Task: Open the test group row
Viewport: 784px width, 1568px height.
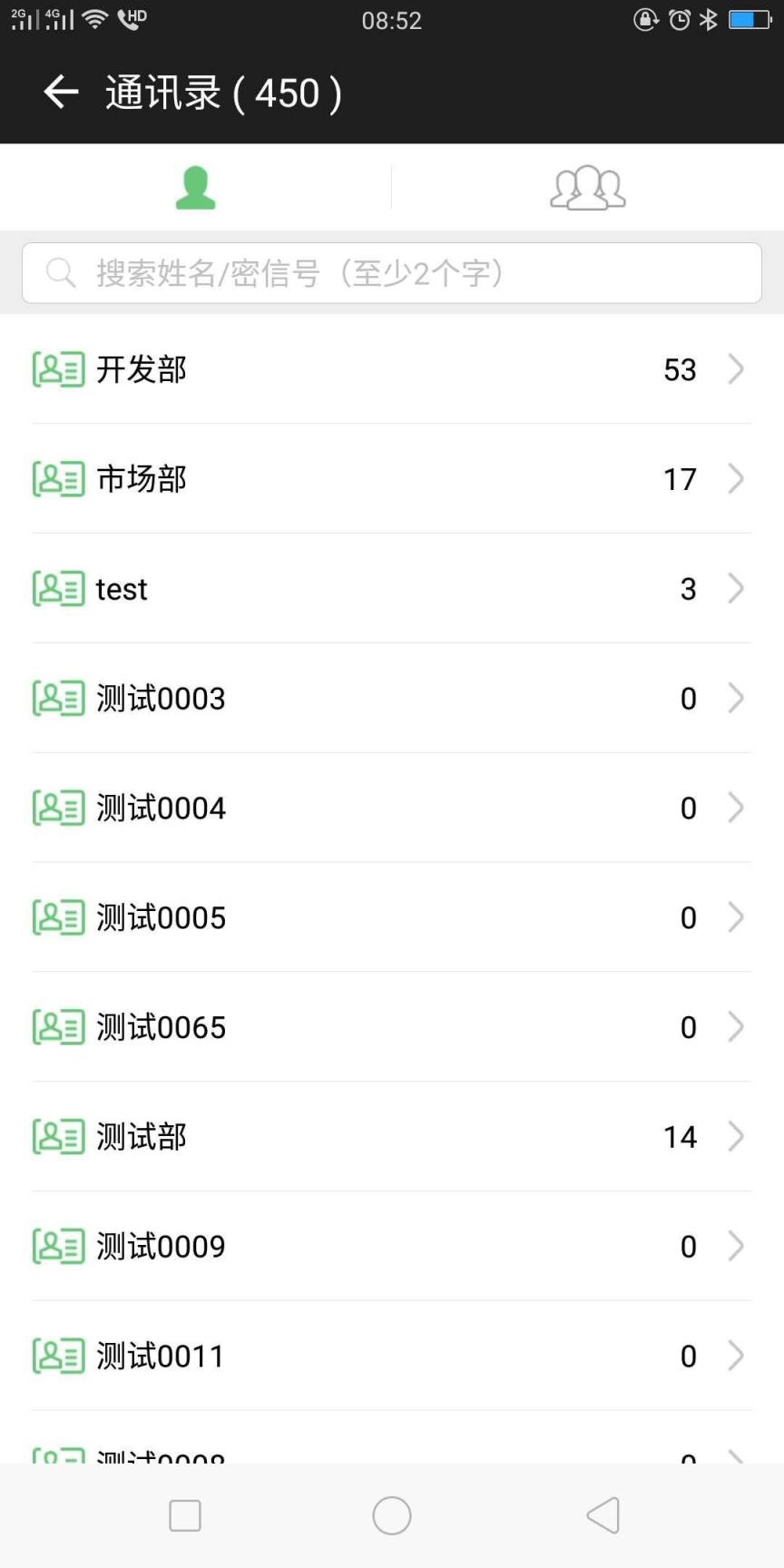Action: (x=392, y=589)
